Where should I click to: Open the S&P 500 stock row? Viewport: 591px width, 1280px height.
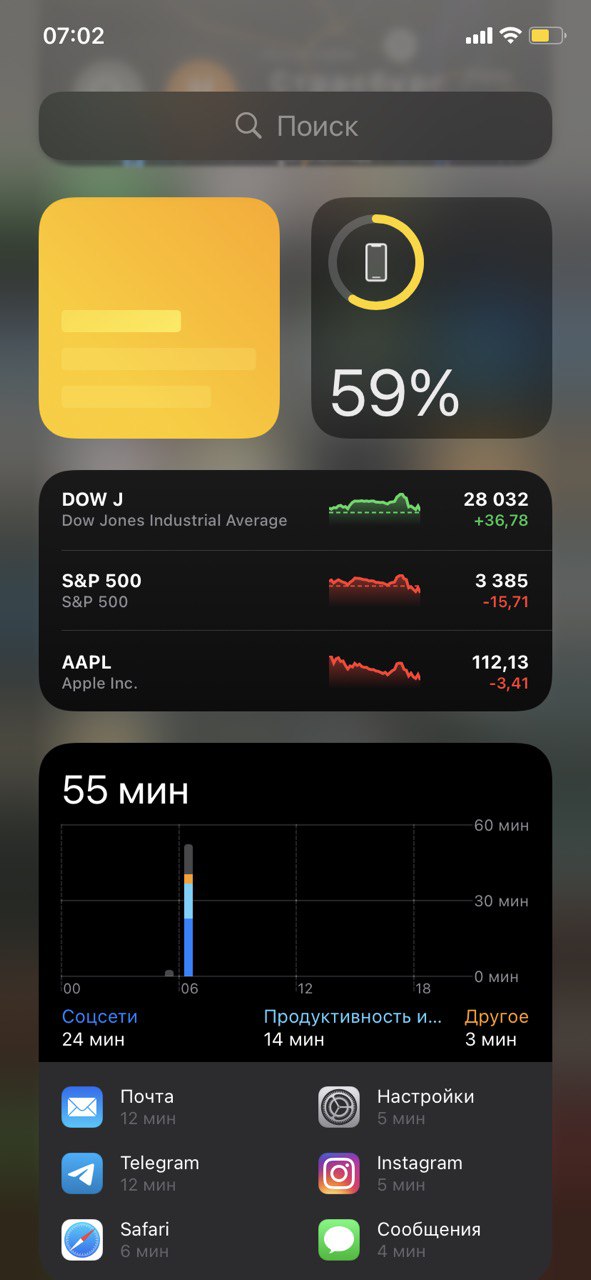pyautogui.click(x=295, y=591)
